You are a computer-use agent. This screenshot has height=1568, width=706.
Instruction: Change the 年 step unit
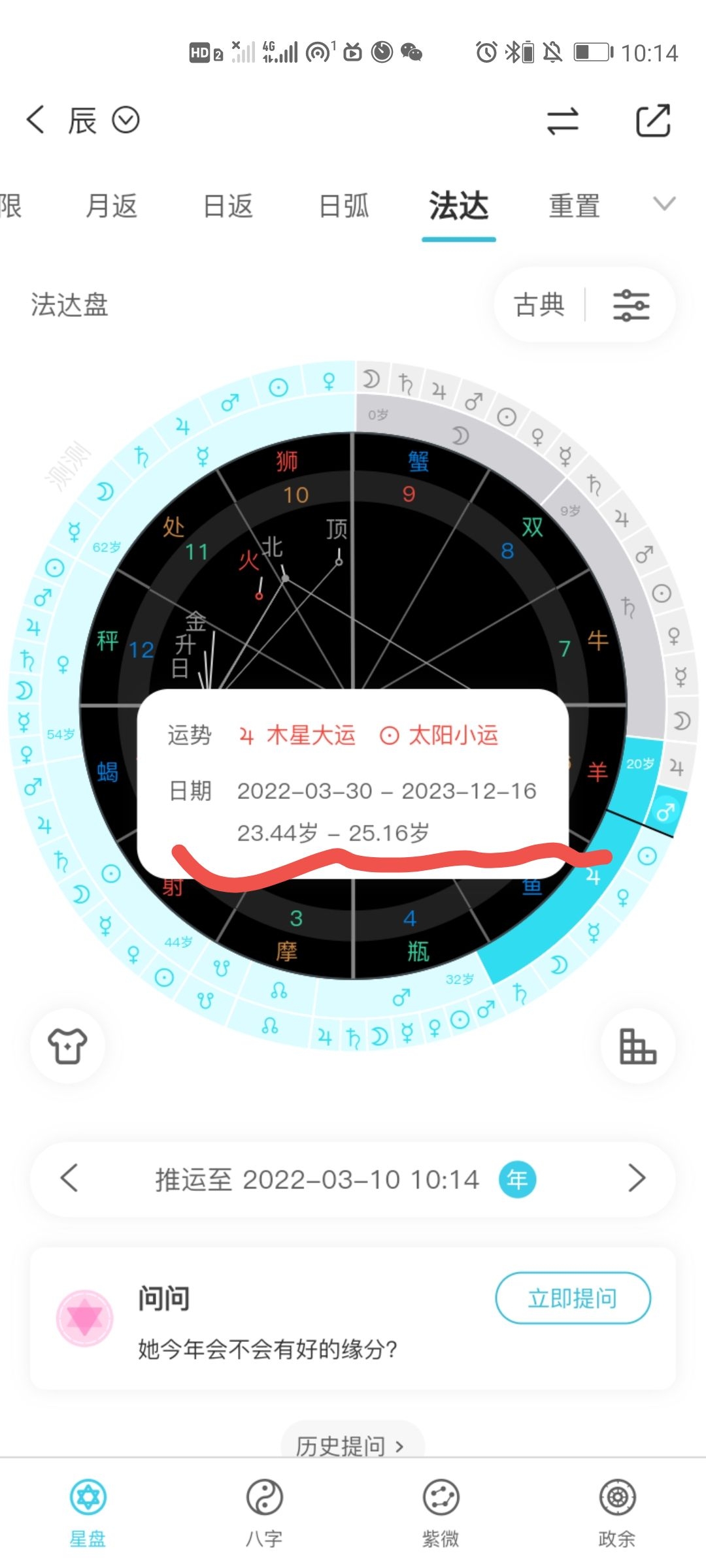tap(517, 1179)
